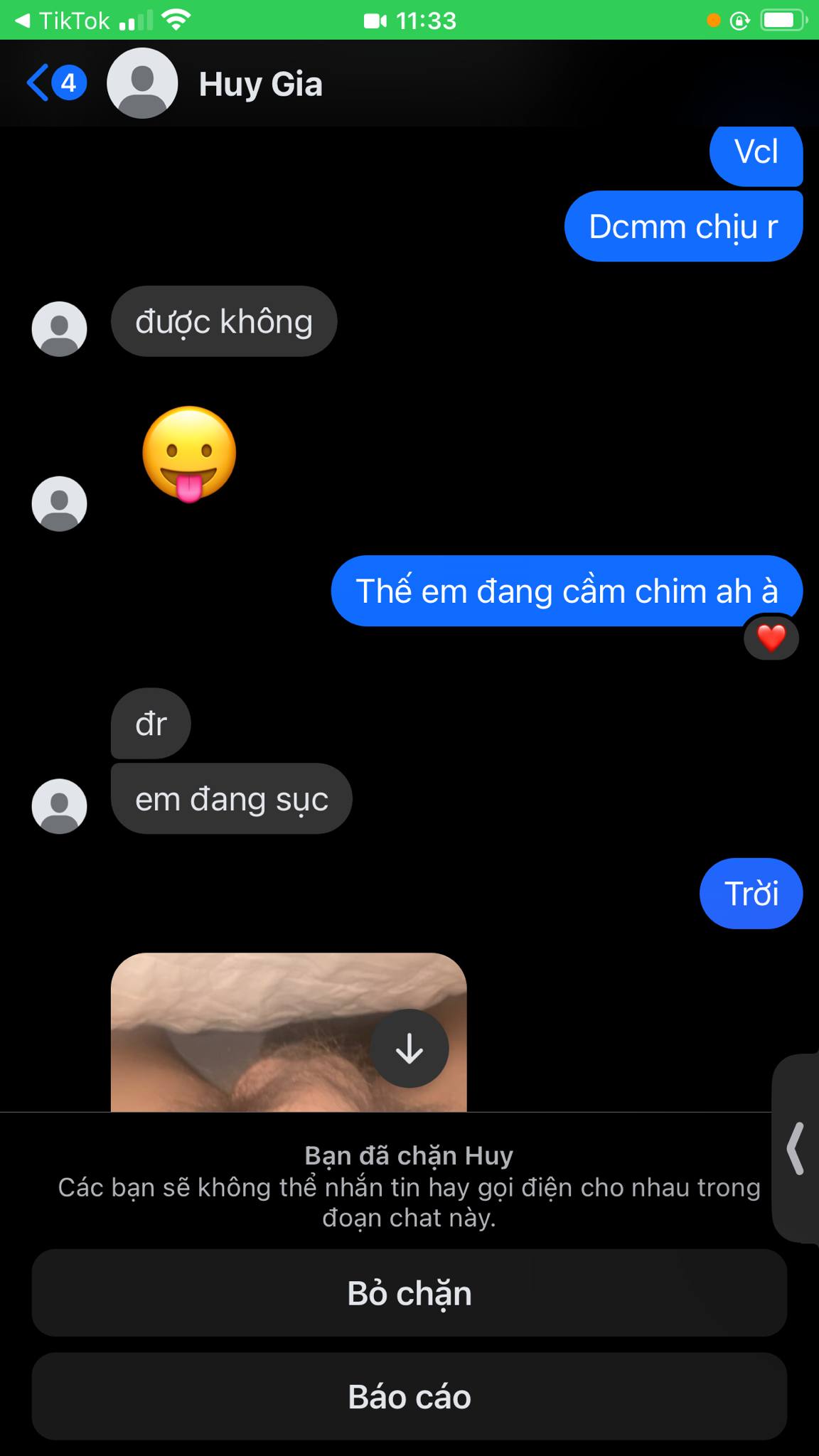Viewport: 819px width, 1456px height.
Task: Tap Báo cáo to report this chat
Action: point(409,1397)
